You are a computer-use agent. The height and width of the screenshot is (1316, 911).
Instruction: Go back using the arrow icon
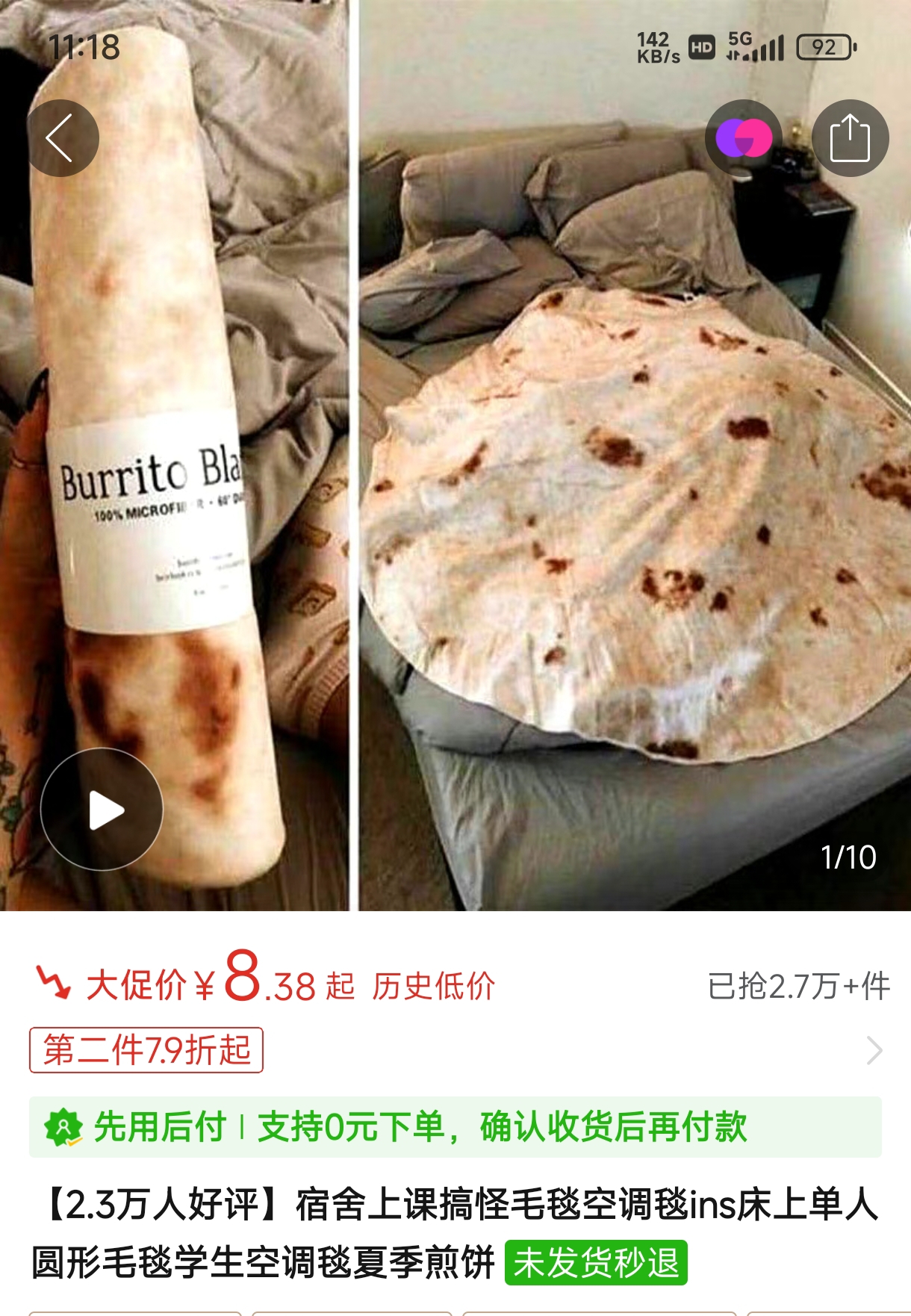(x=63, y=138)
